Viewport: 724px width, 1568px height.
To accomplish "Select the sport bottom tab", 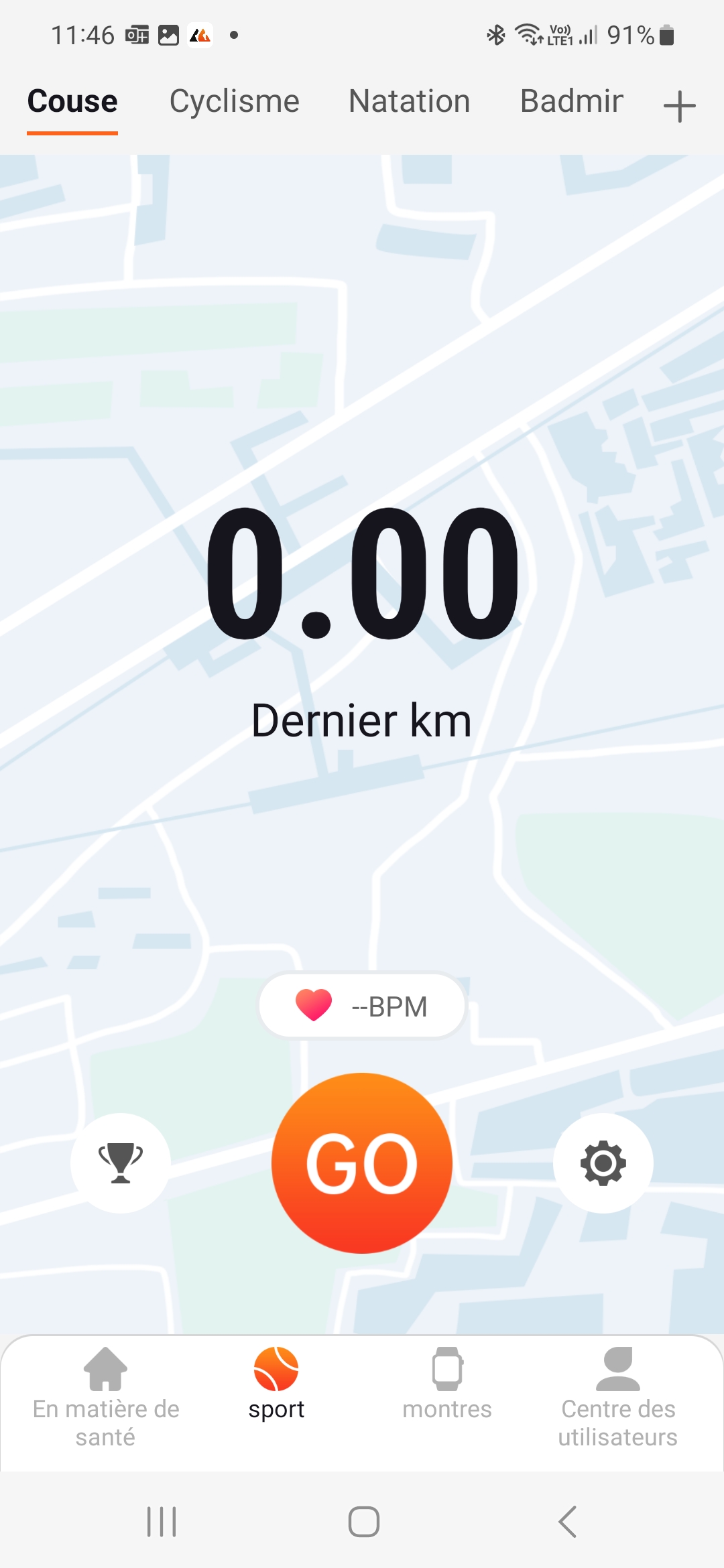I will point(276,1384).
